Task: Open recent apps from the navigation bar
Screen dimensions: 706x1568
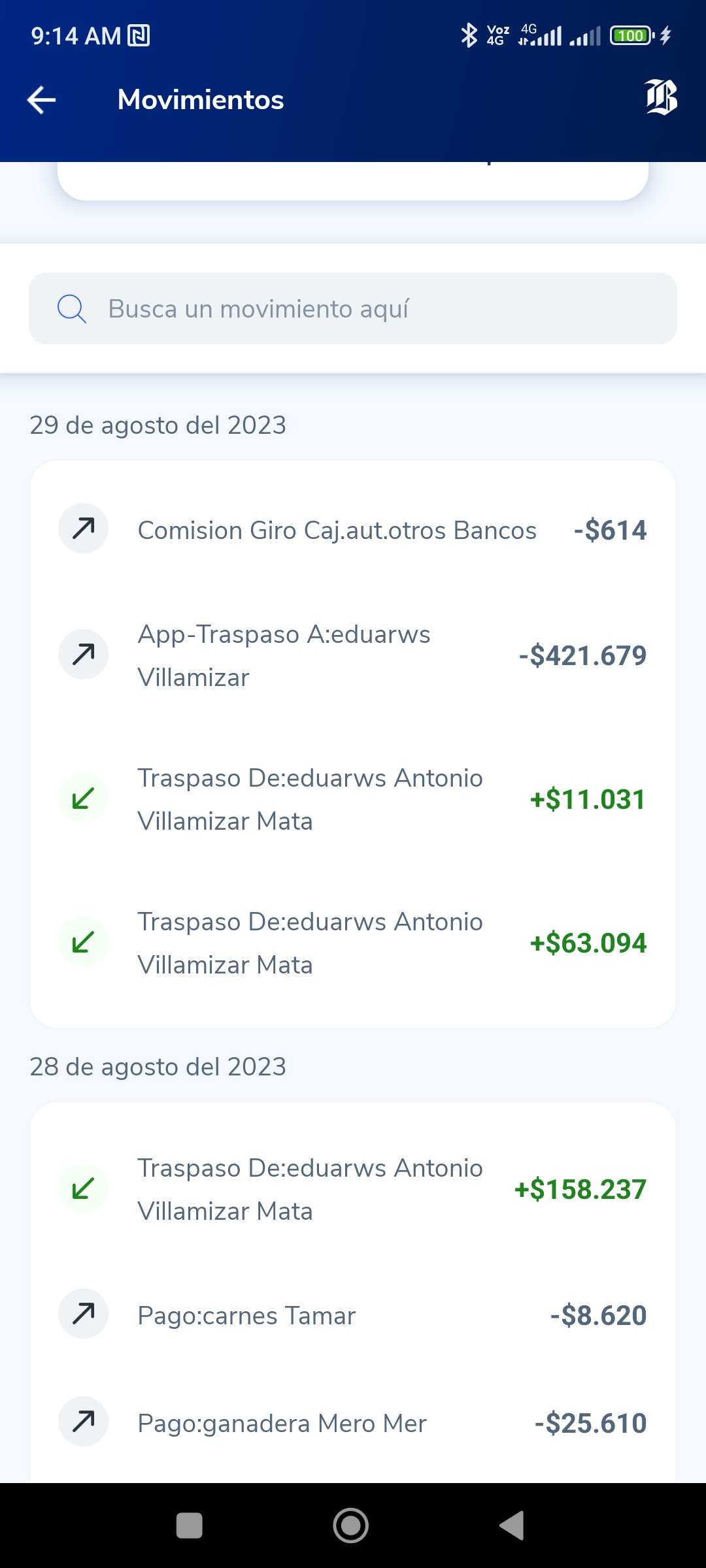Action: click(190, 1526)
